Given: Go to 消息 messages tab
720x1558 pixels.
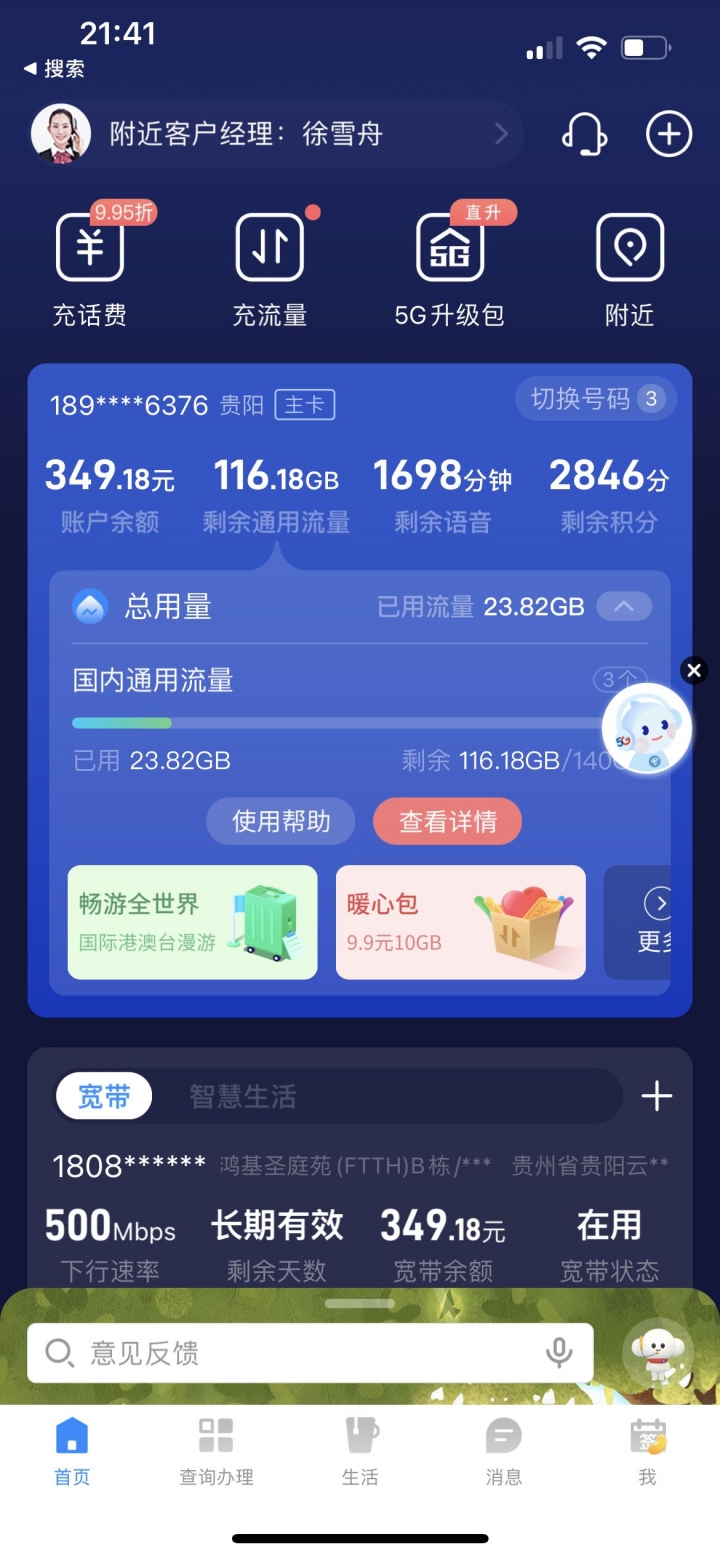Looking at the screenshot, I should click(503, 1450).
